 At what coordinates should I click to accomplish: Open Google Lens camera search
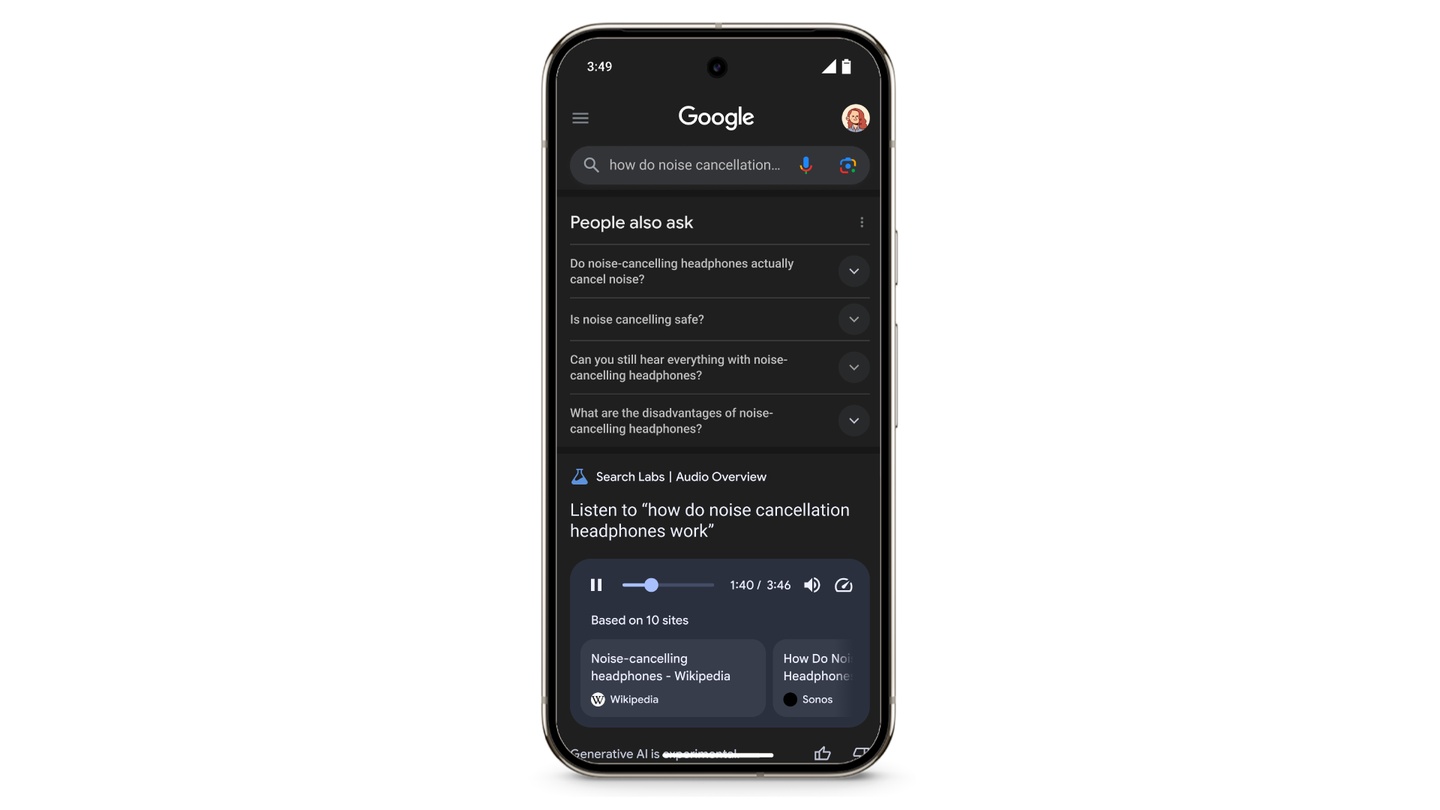click(847, 165)
